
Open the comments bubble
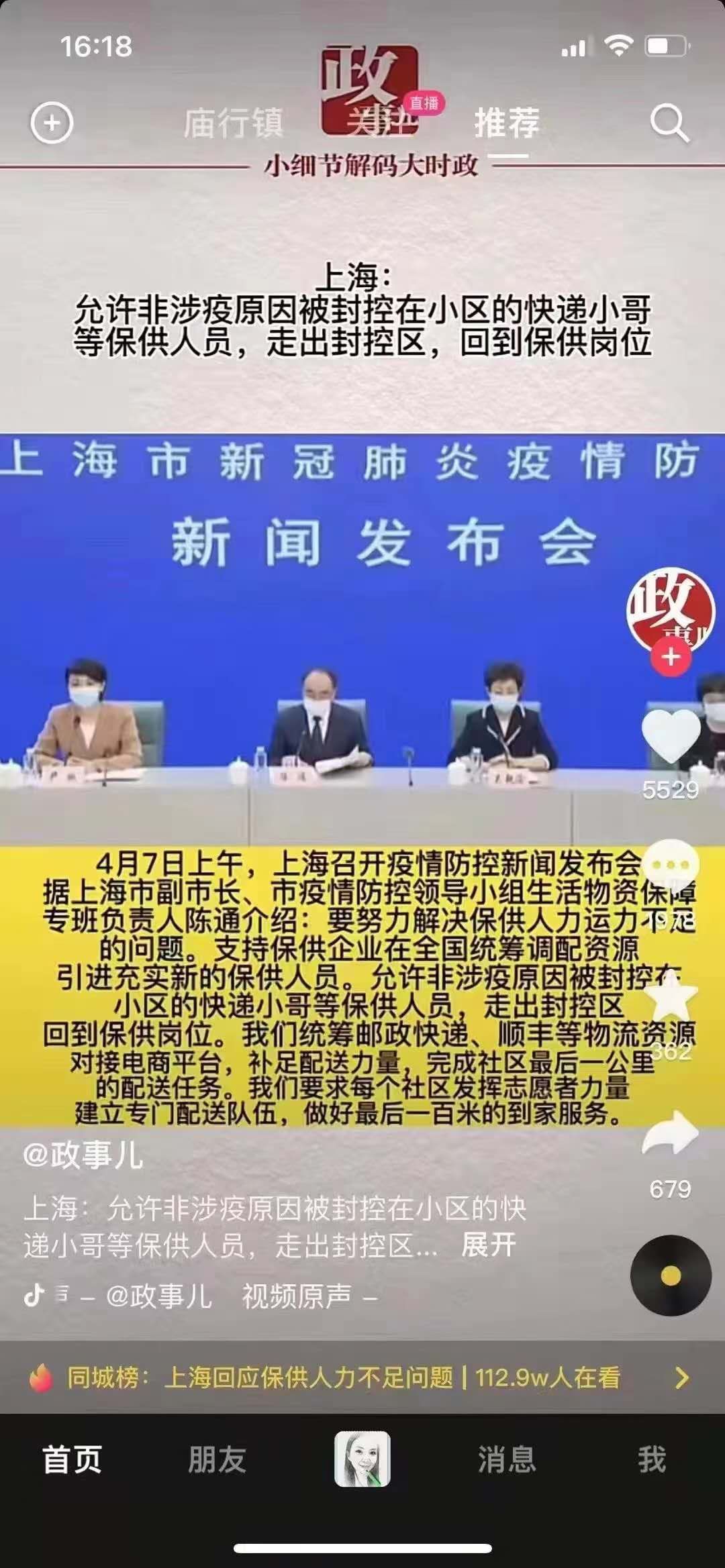[670, 866]
